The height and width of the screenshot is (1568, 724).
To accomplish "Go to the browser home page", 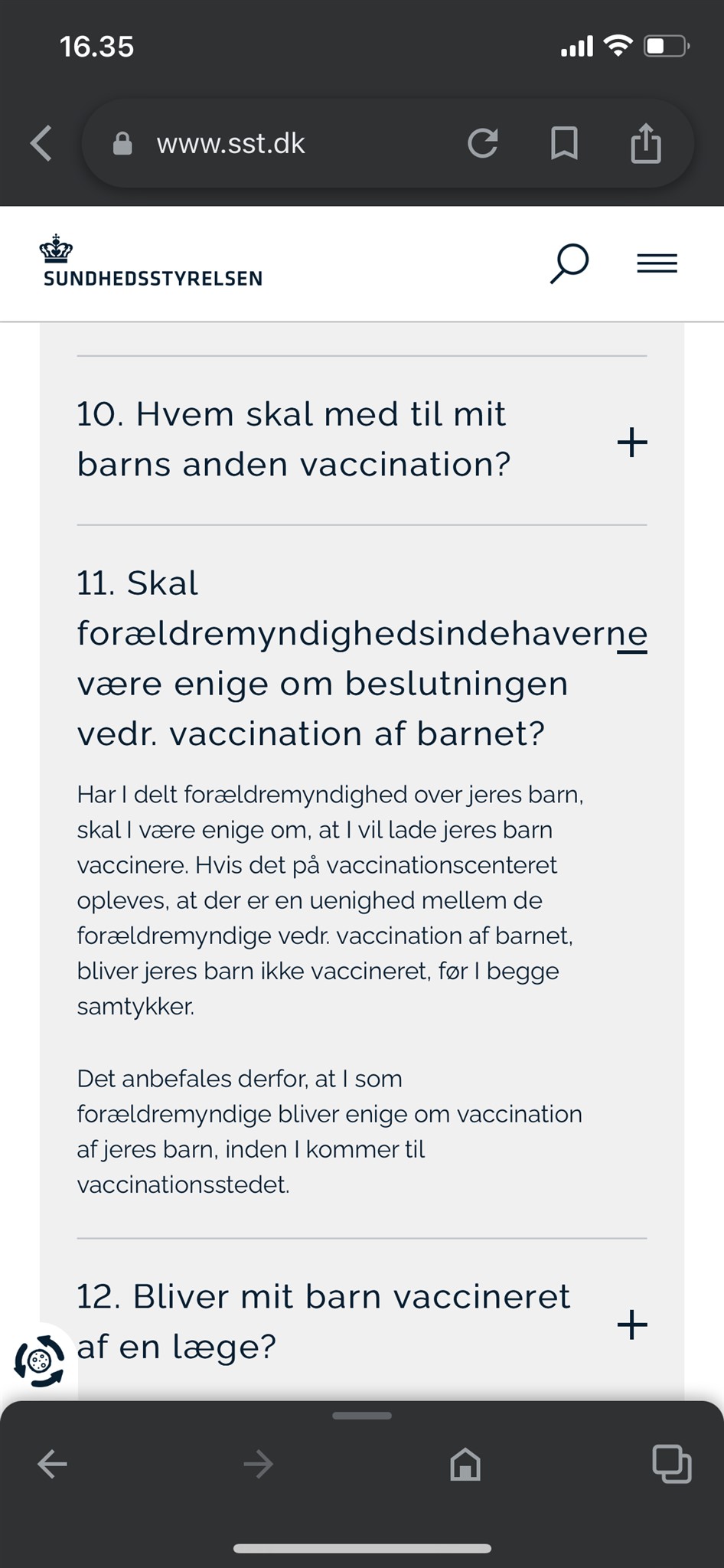I will click(465, 1465).
